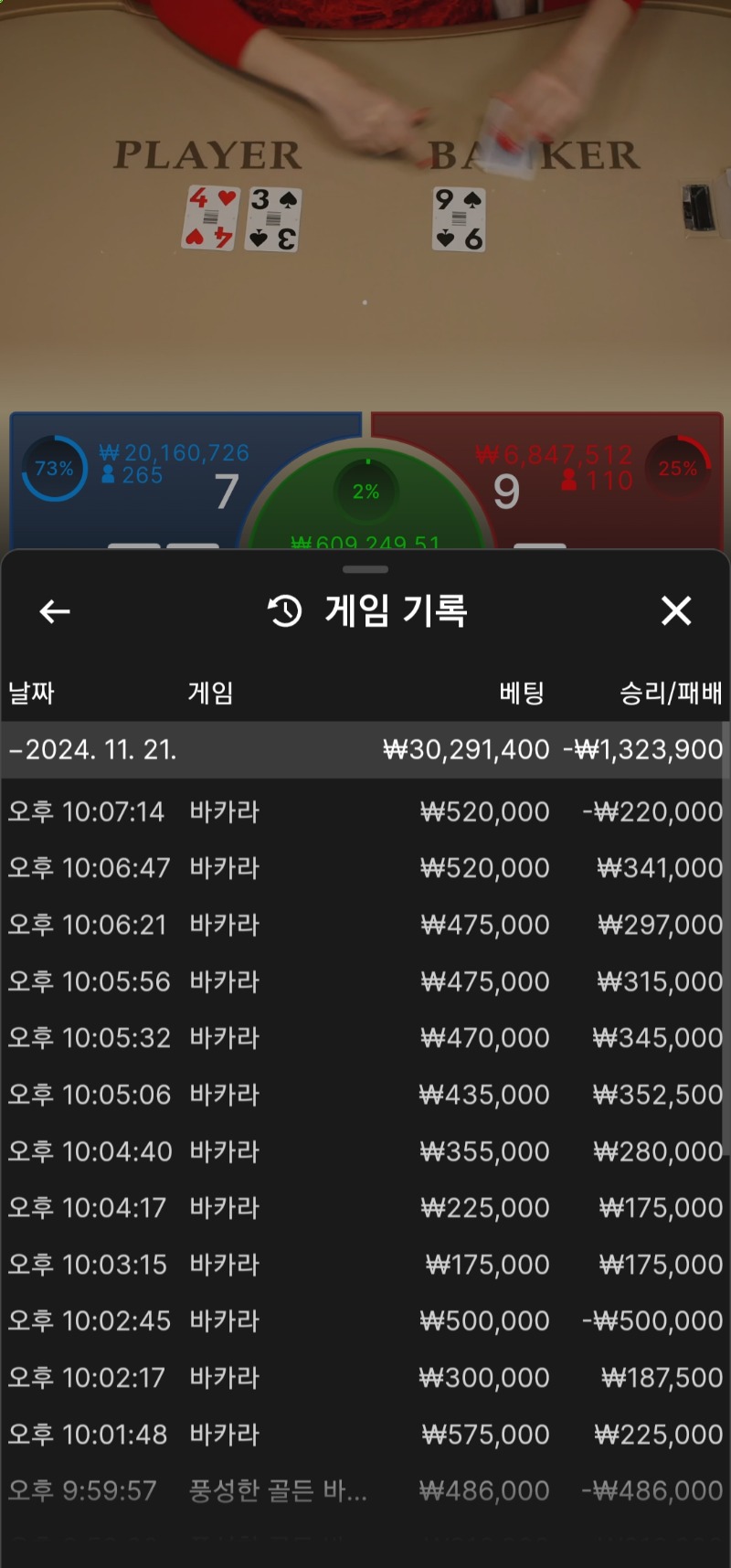731x1568 pixels.
Task: Open the 오후 10:06:47 바카라 record
Action: tap(365, 868)
